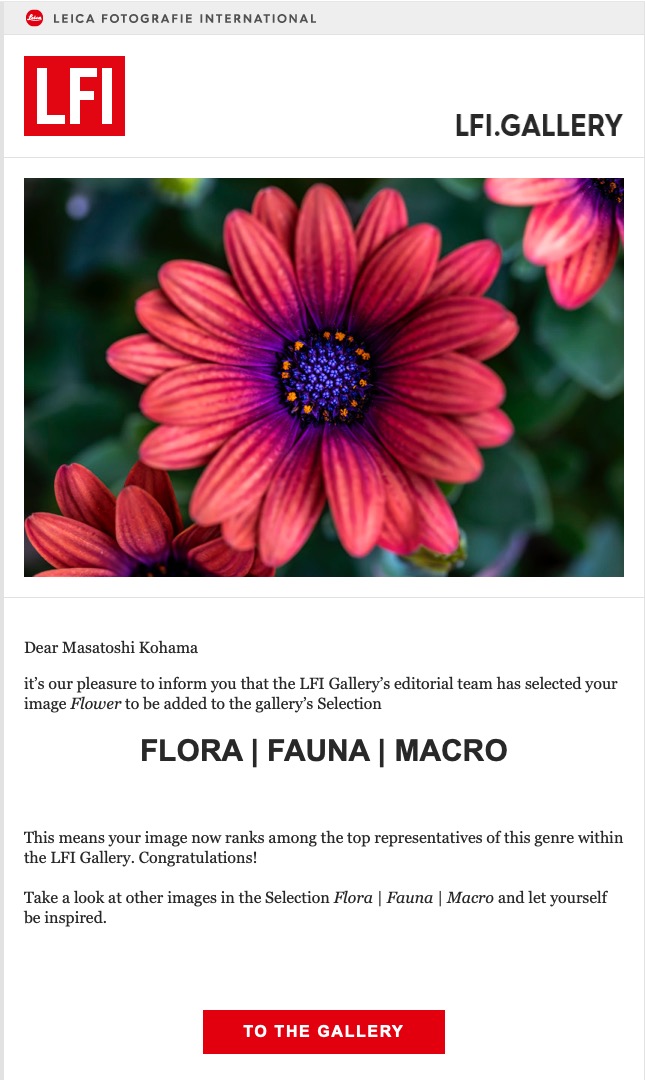
Task: Open the selected Flower photo
Action: pyautogui.click(x=323, y=377)
